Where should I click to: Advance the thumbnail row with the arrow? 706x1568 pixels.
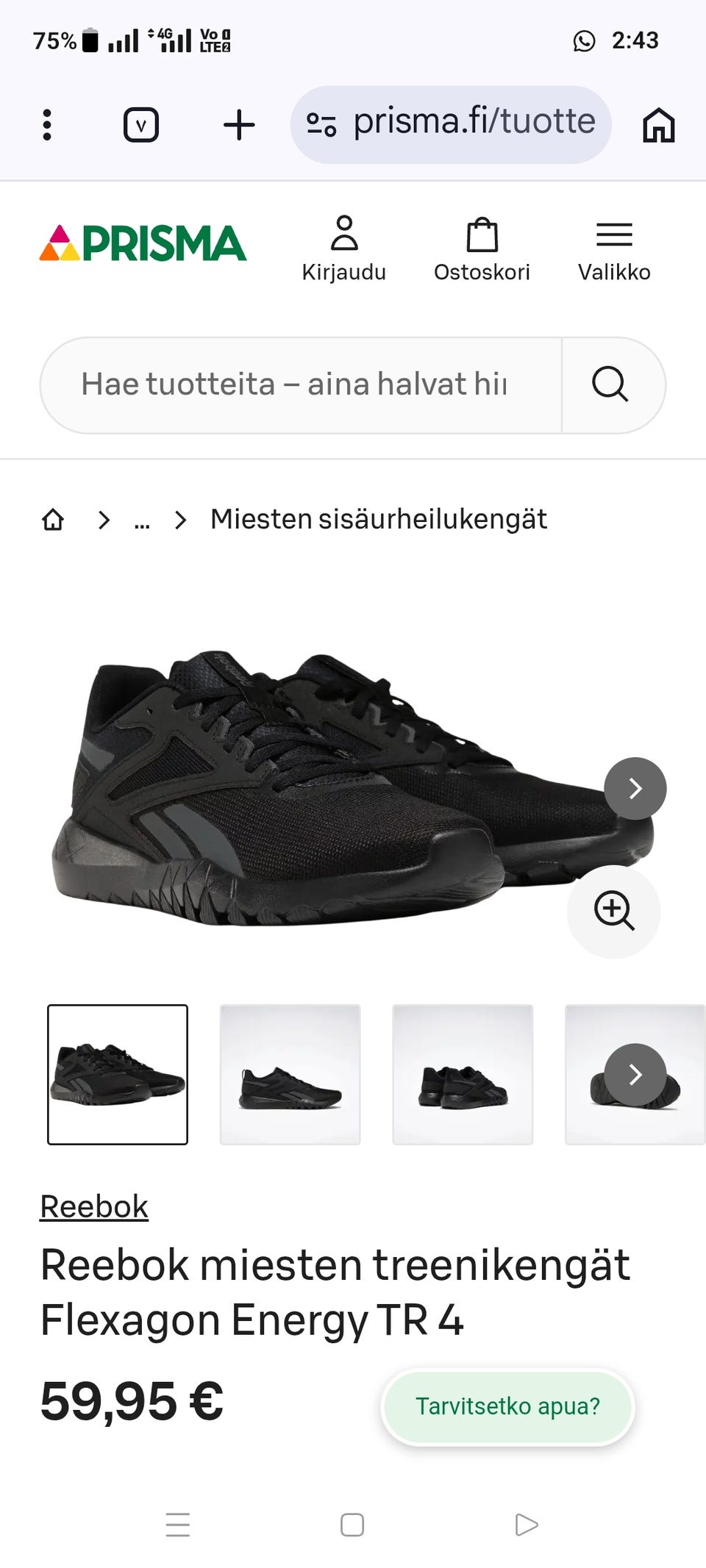click(x=635, y=1074)
